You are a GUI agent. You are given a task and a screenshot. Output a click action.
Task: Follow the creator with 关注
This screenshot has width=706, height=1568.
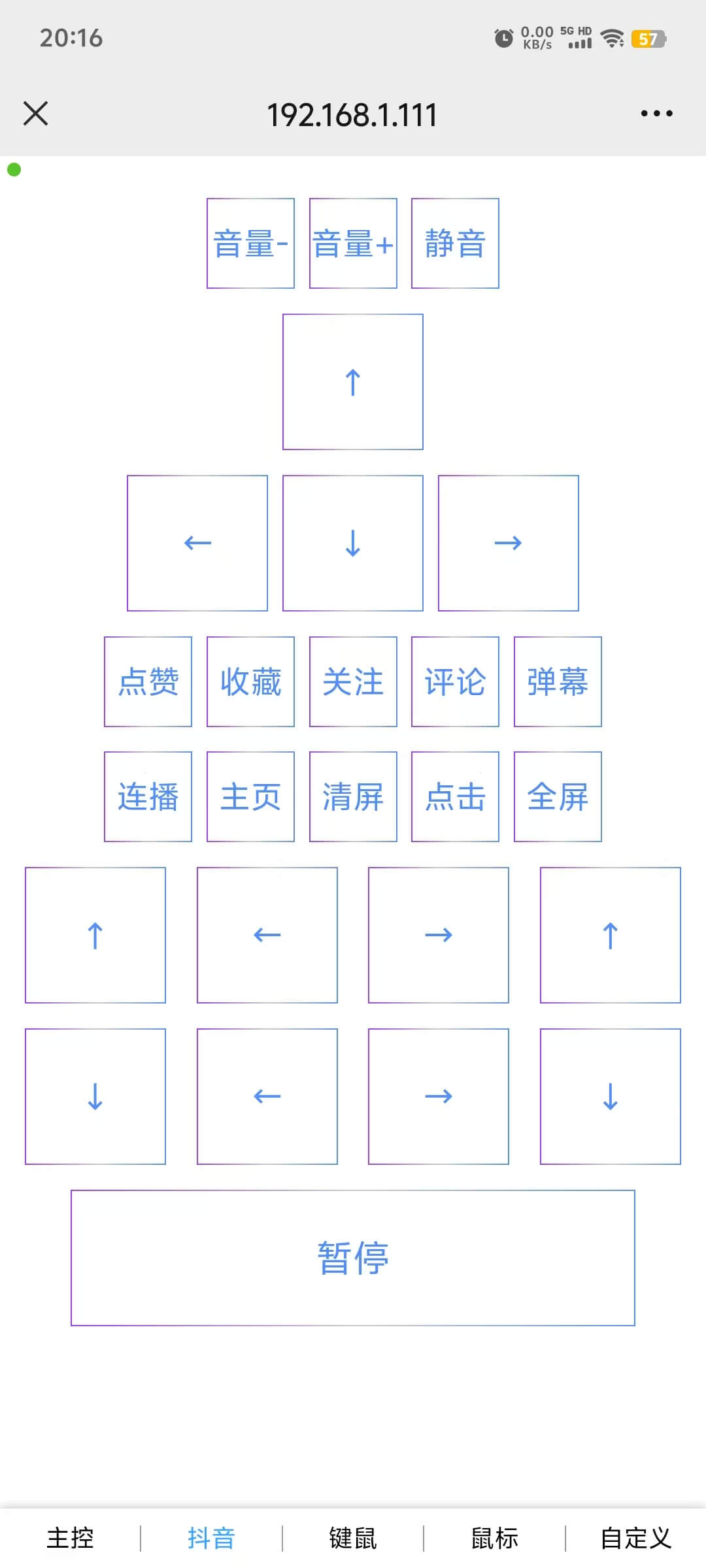pos(353,681)
